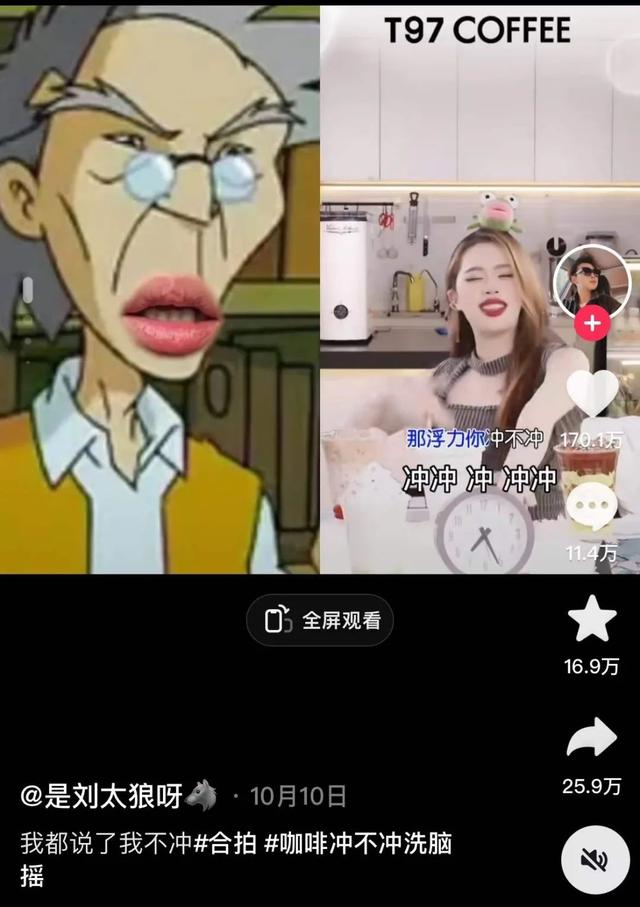
Task: Open the creator's profile avatar
Action: point(592,279)
